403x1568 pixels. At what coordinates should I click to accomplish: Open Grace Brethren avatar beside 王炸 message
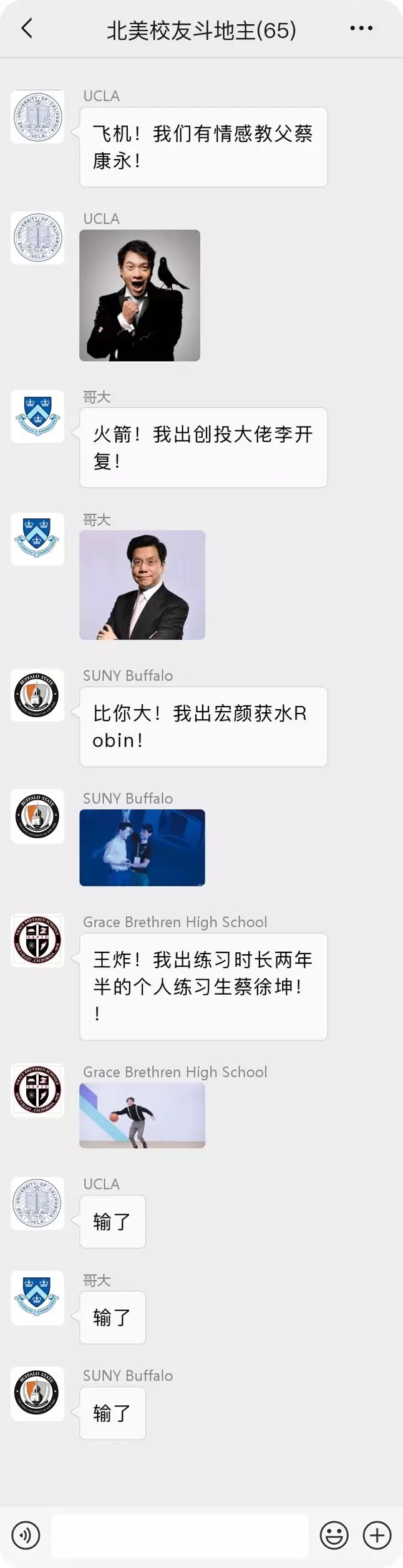click(37, 941)
